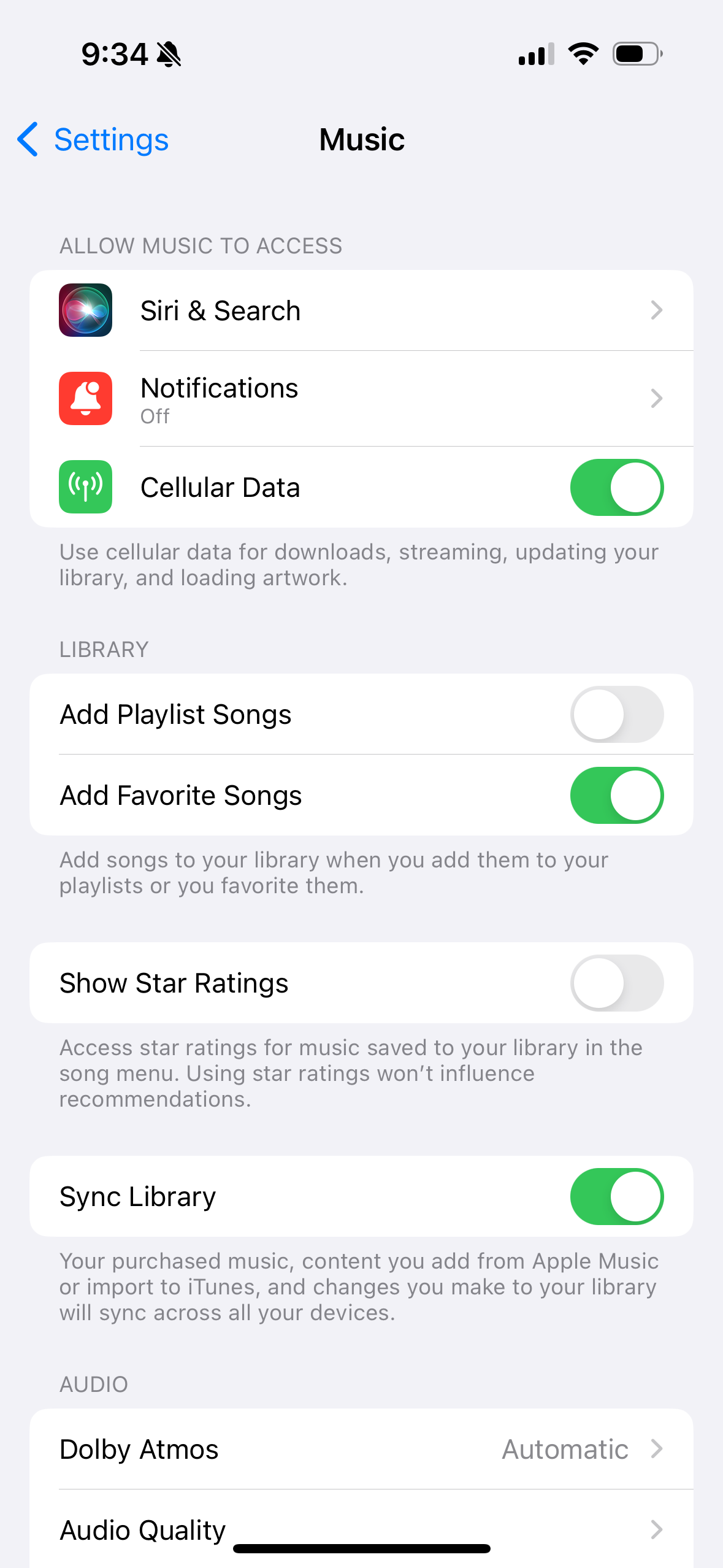Screen dimensions: 723x1568
Task: Tap the Wi-Fi status icon
Action: 583,53
